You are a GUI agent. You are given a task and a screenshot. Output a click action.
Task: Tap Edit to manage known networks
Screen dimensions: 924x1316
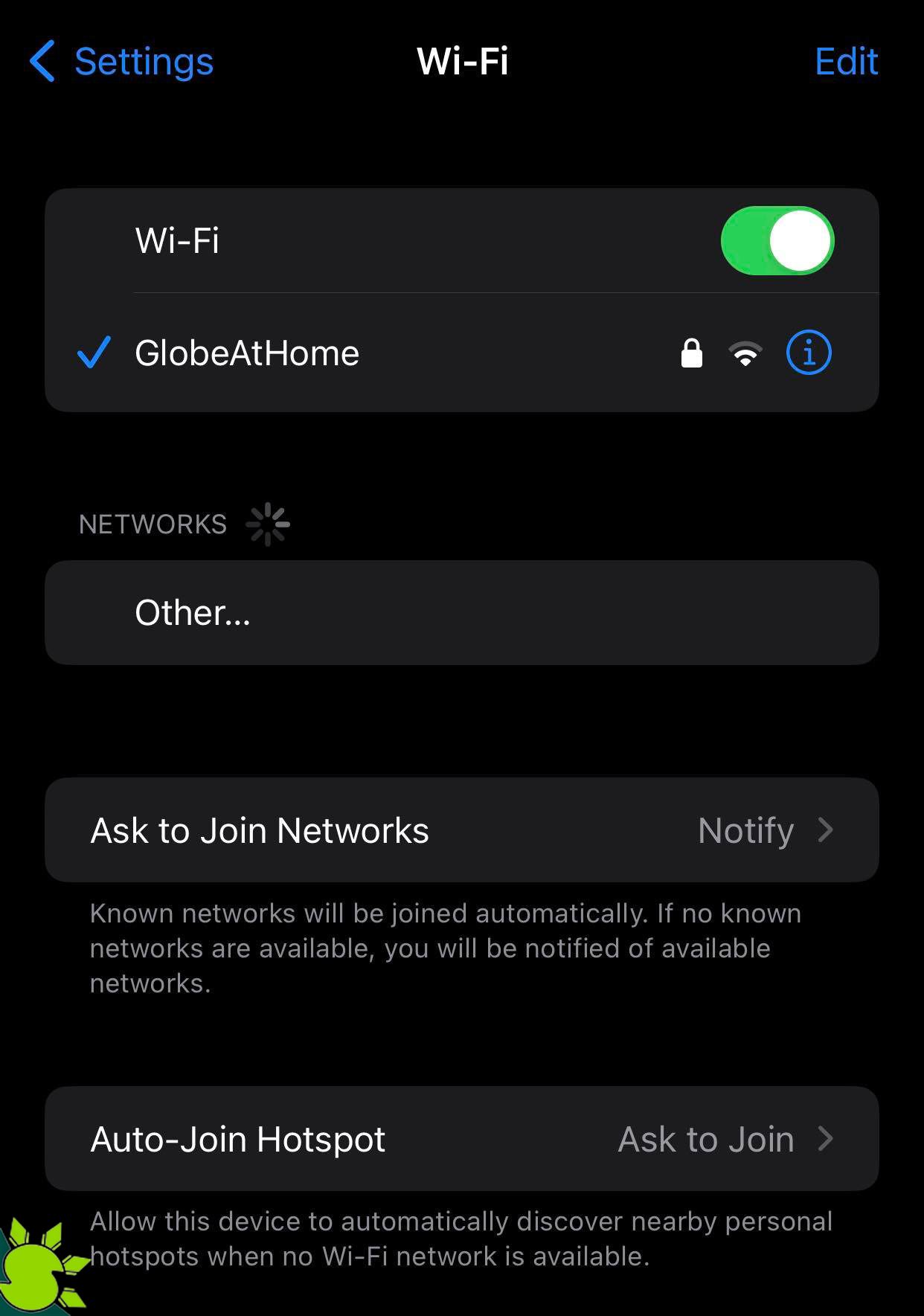click(845, 62)
